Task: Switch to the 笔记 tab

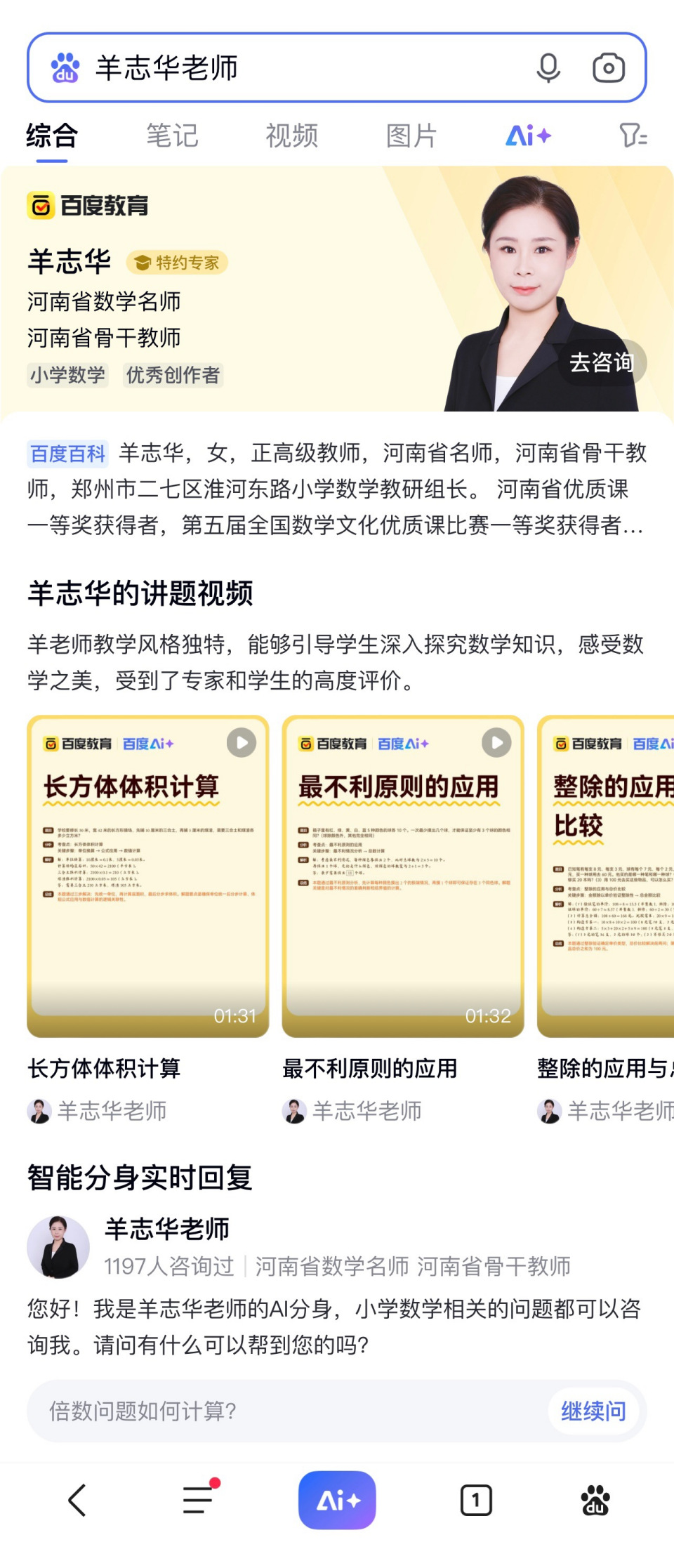Action: point(172,136)
